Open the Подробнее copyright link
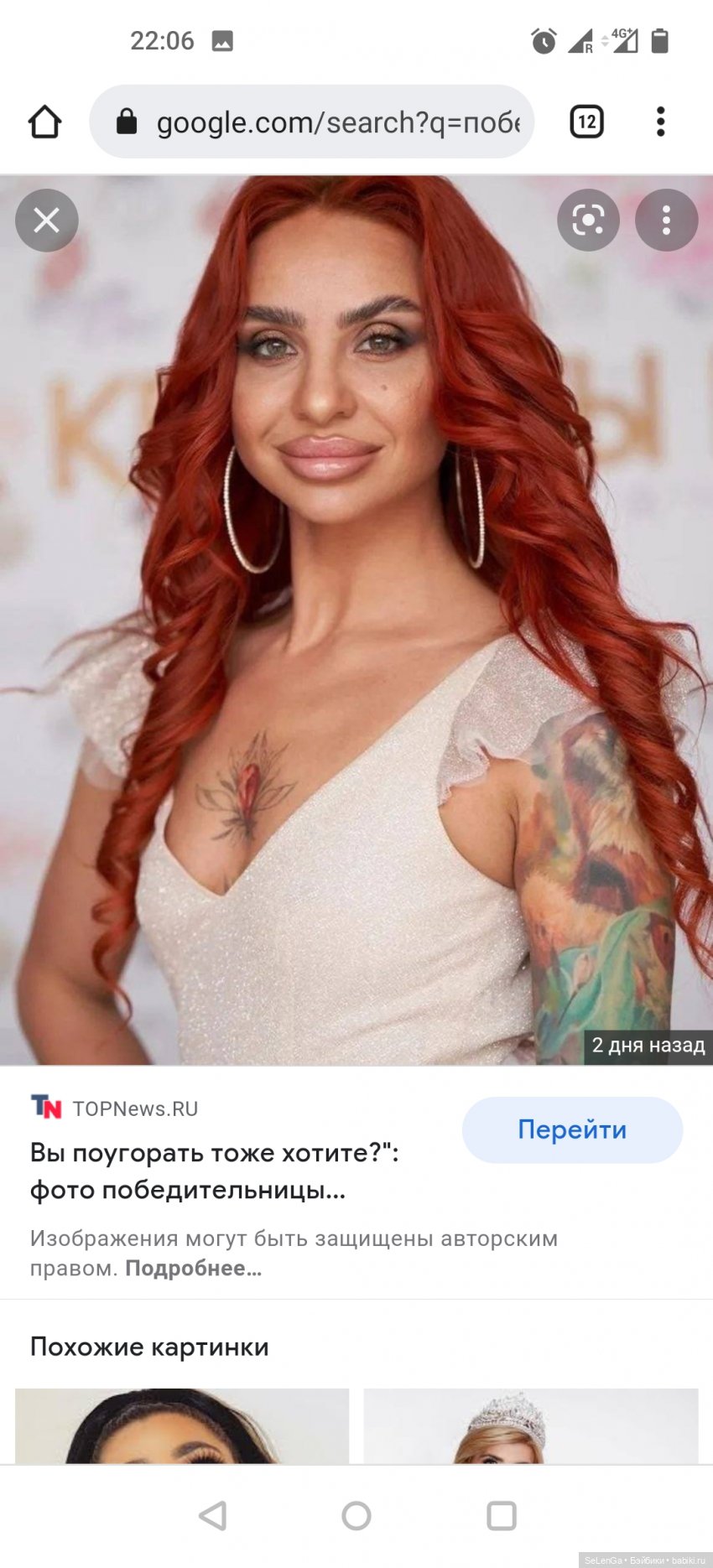 coord(193,1268)
